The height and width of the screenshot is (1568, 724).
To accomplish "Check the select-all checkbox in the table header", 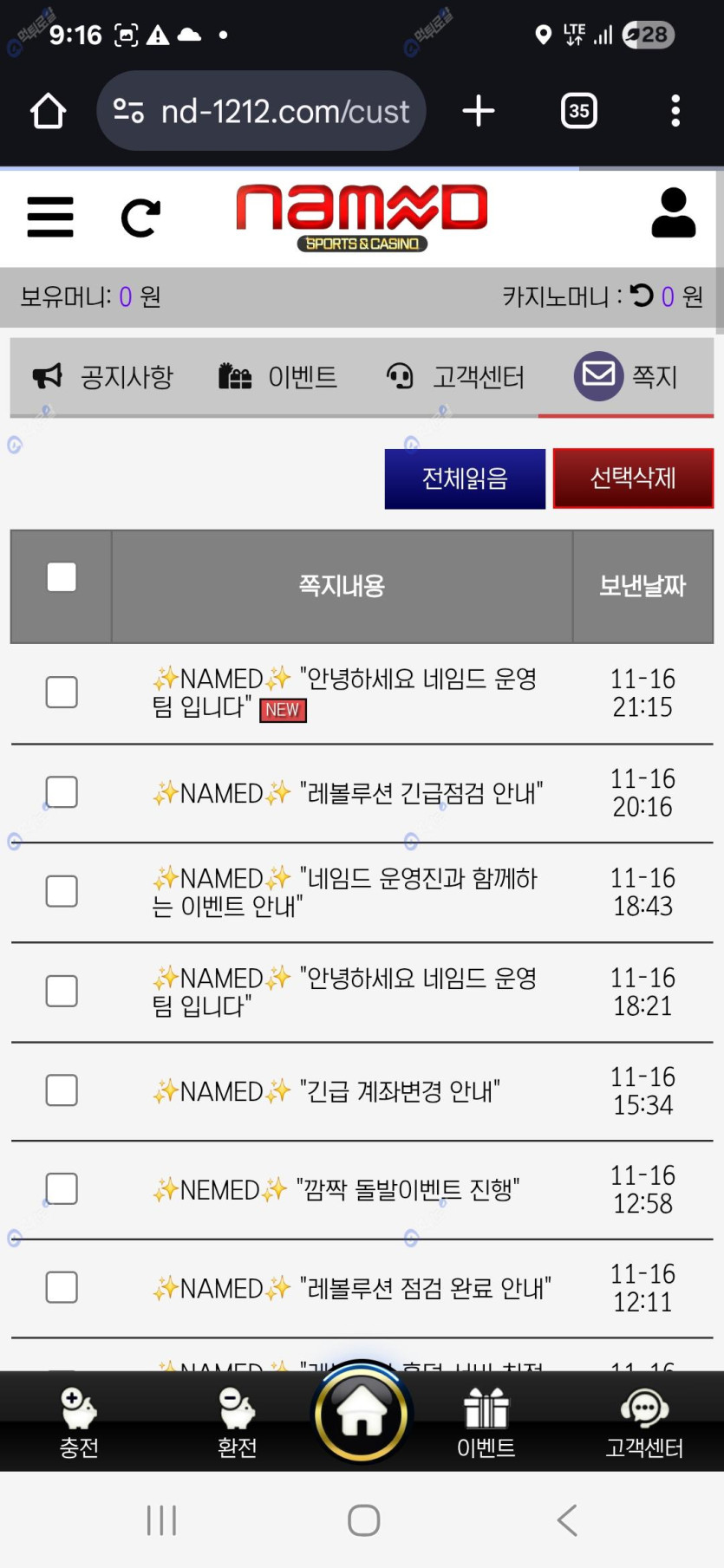I will point(62,577).
